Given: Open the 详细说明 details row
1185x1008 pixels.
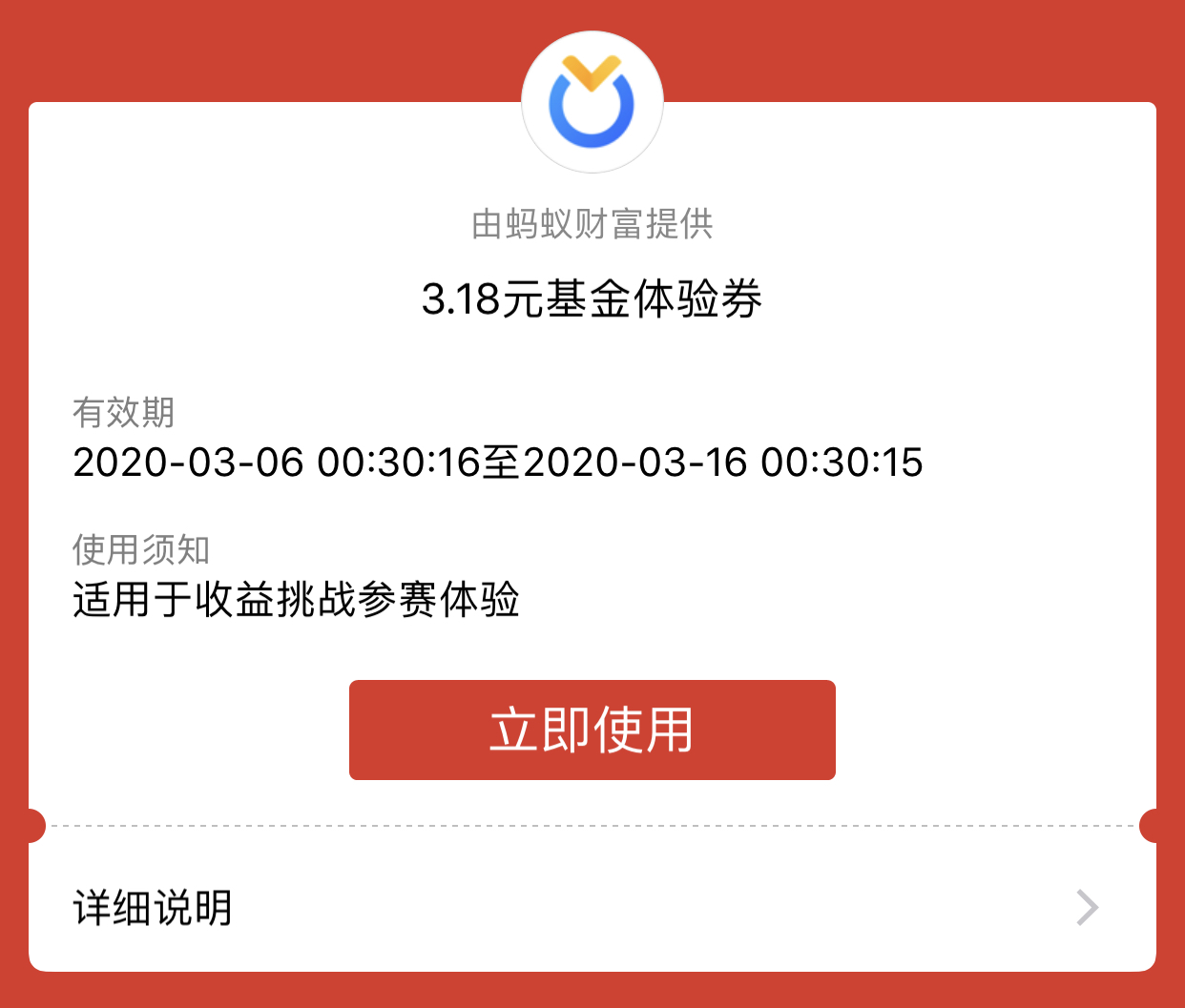Looking at the screenshot, I should pyautogui.click(x=592, y=907).
